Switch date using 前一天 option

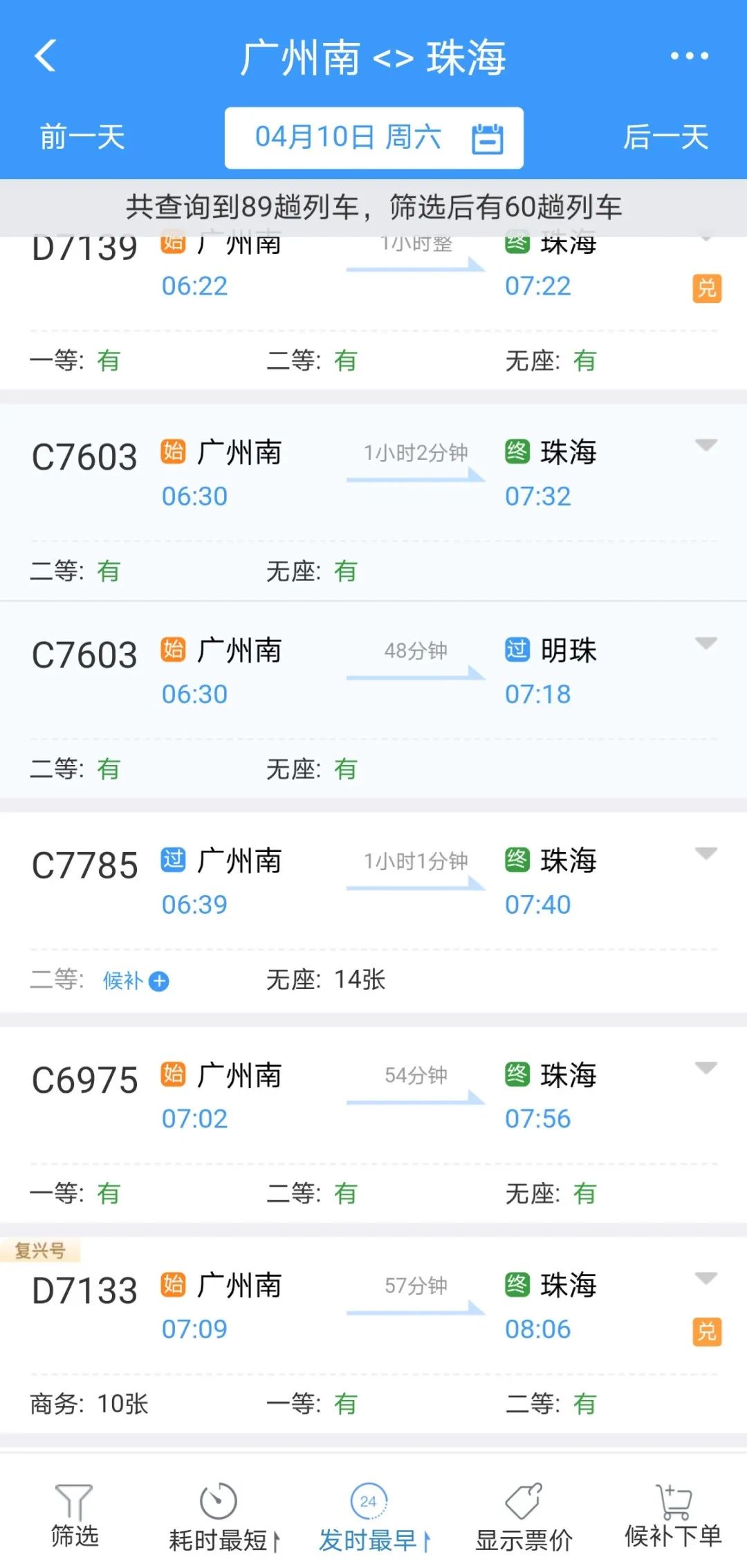coord(81,138)
